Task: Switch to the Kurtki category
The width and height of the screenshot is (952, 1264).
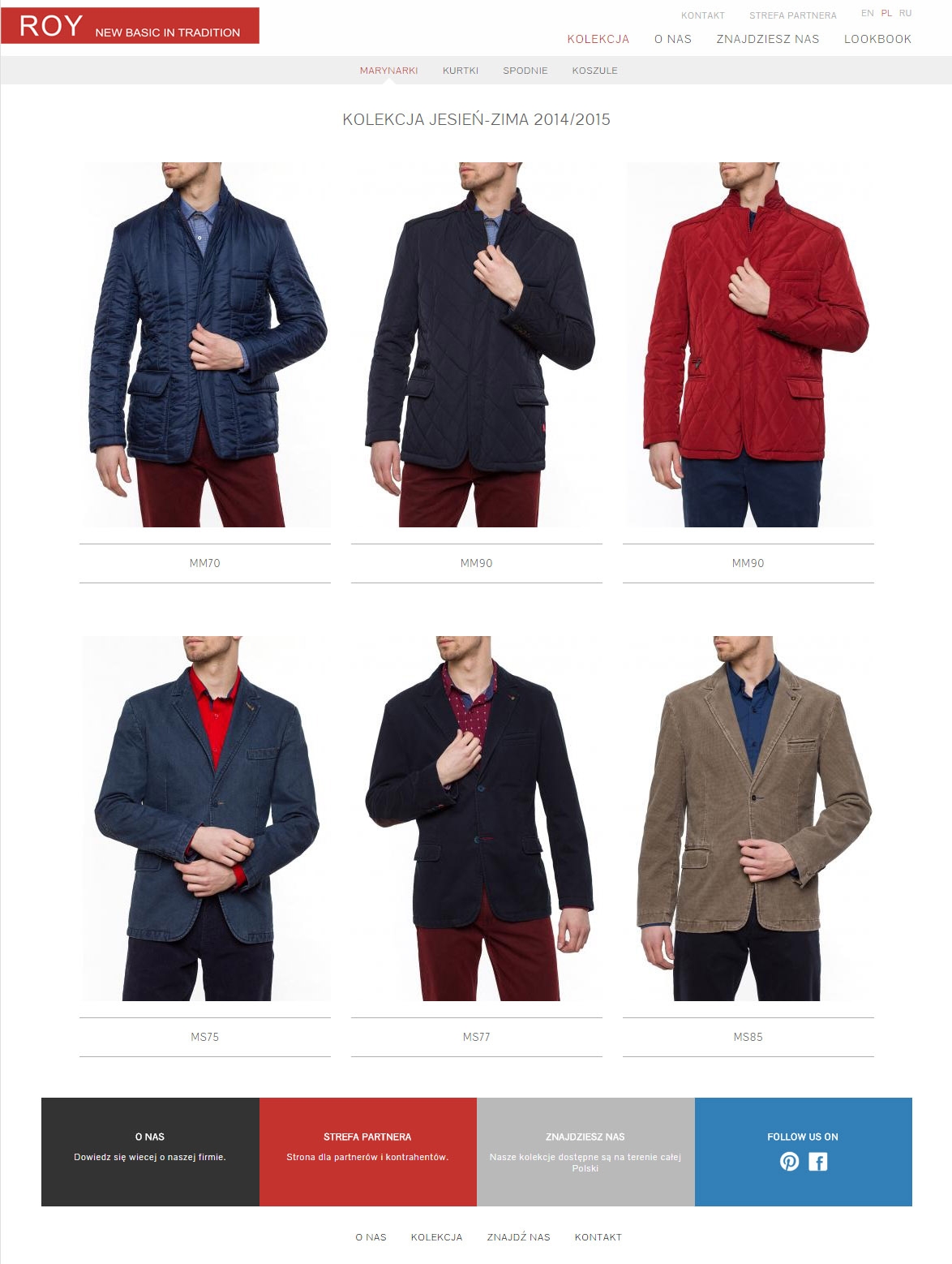Action: (x=461, y=71)
